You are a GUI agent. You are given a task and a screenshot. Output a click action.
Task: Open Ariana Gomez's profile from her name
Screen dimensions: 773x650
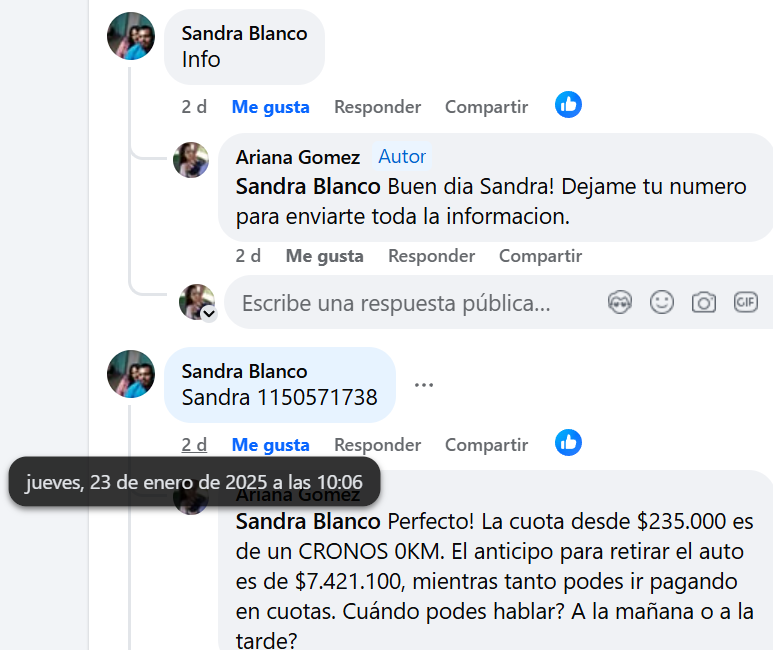click(297, 157)
